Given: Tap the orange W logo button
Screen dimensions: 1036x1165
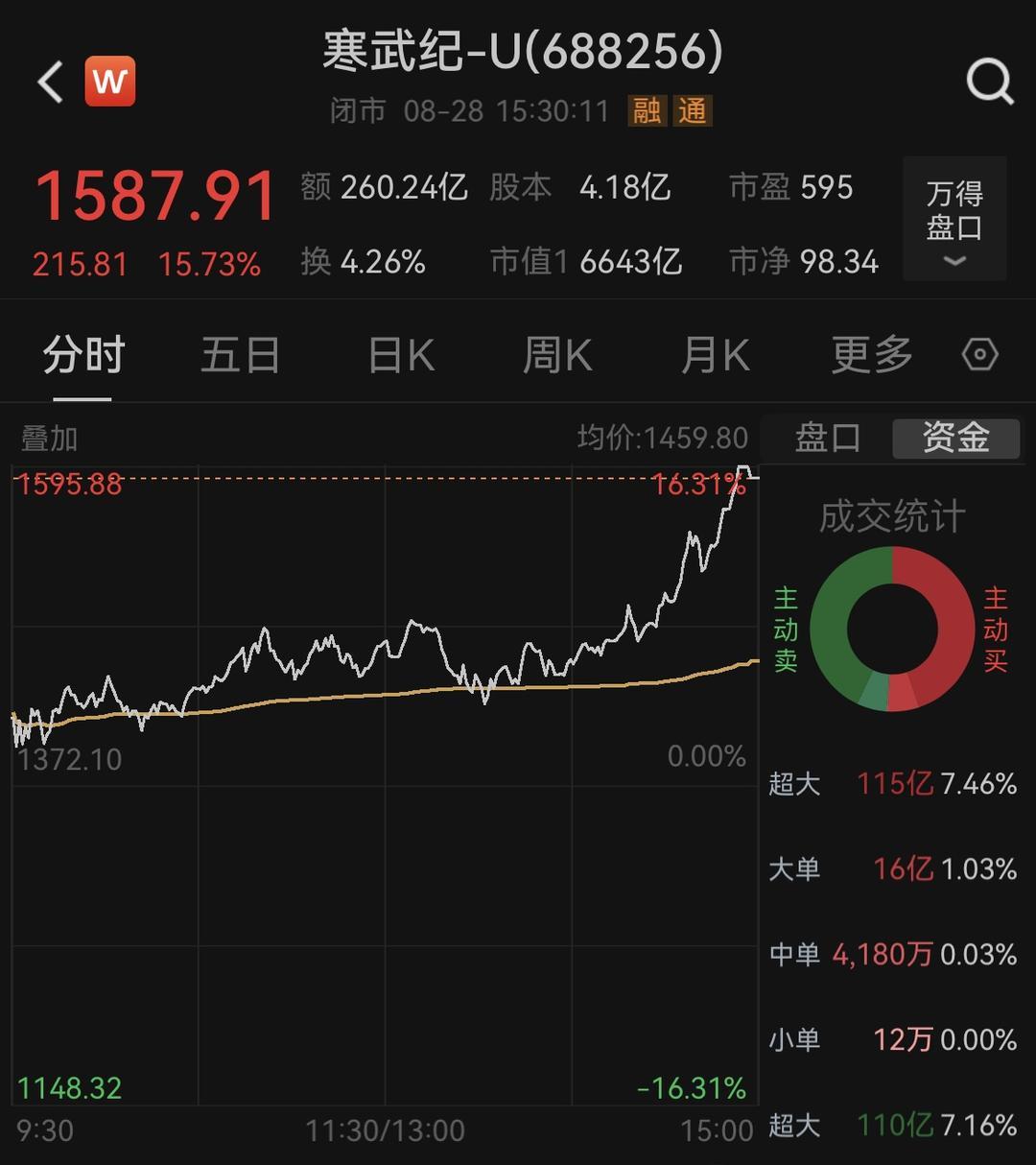Looking at the screenshot, I should coord(110,82).
